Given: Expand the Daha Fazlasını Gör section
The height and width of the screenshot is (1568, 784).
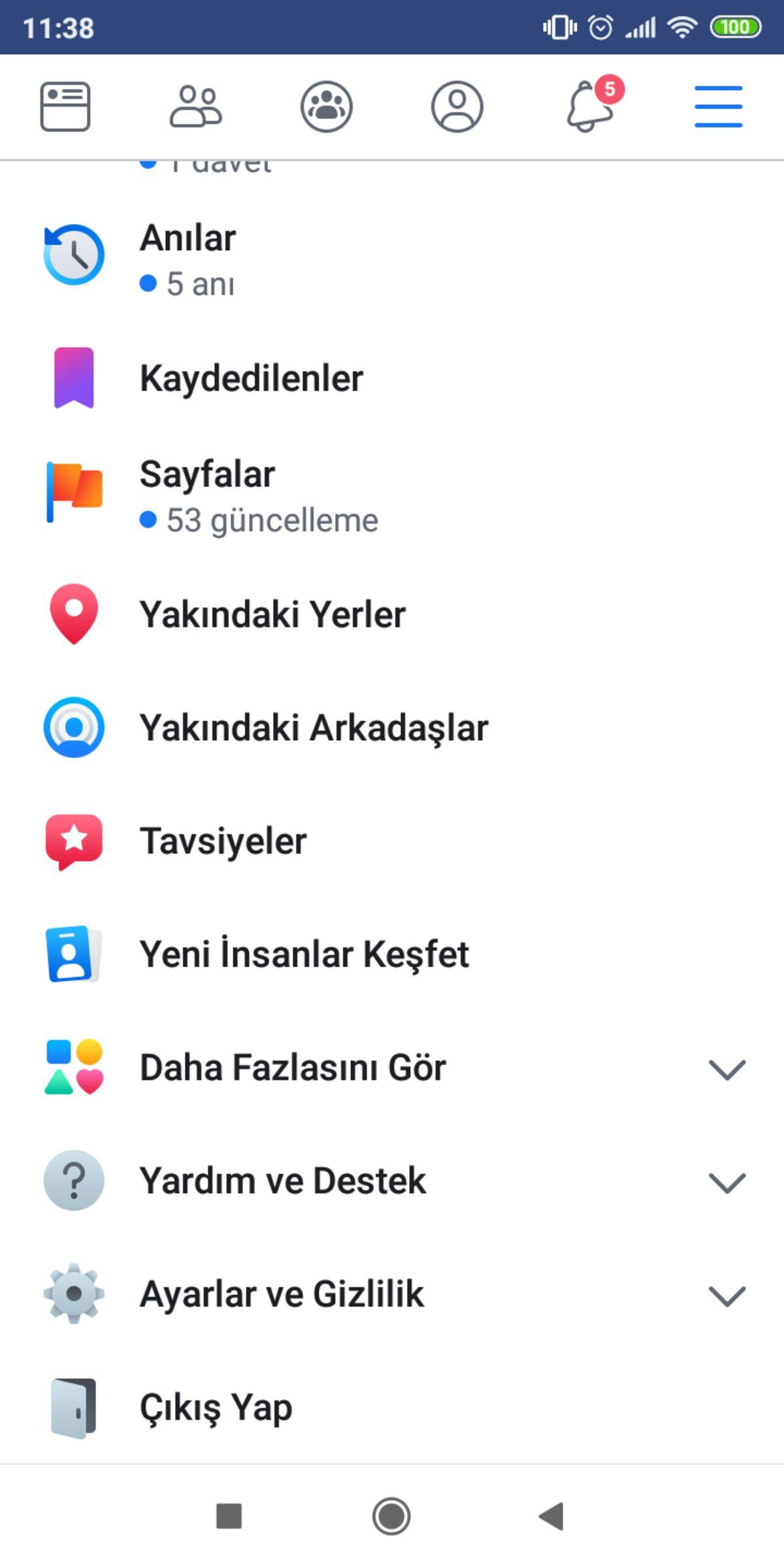Looking at the screenshot, I should (x=293, y=1067).
